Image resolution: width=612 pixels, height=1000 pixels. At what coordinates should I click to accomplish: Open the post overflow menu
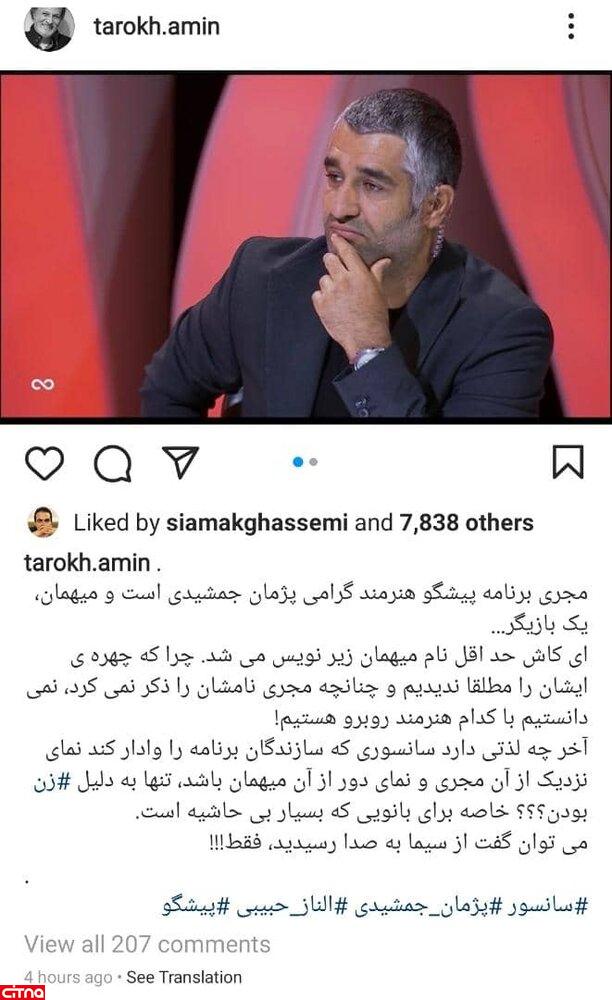tap(570, 27)
